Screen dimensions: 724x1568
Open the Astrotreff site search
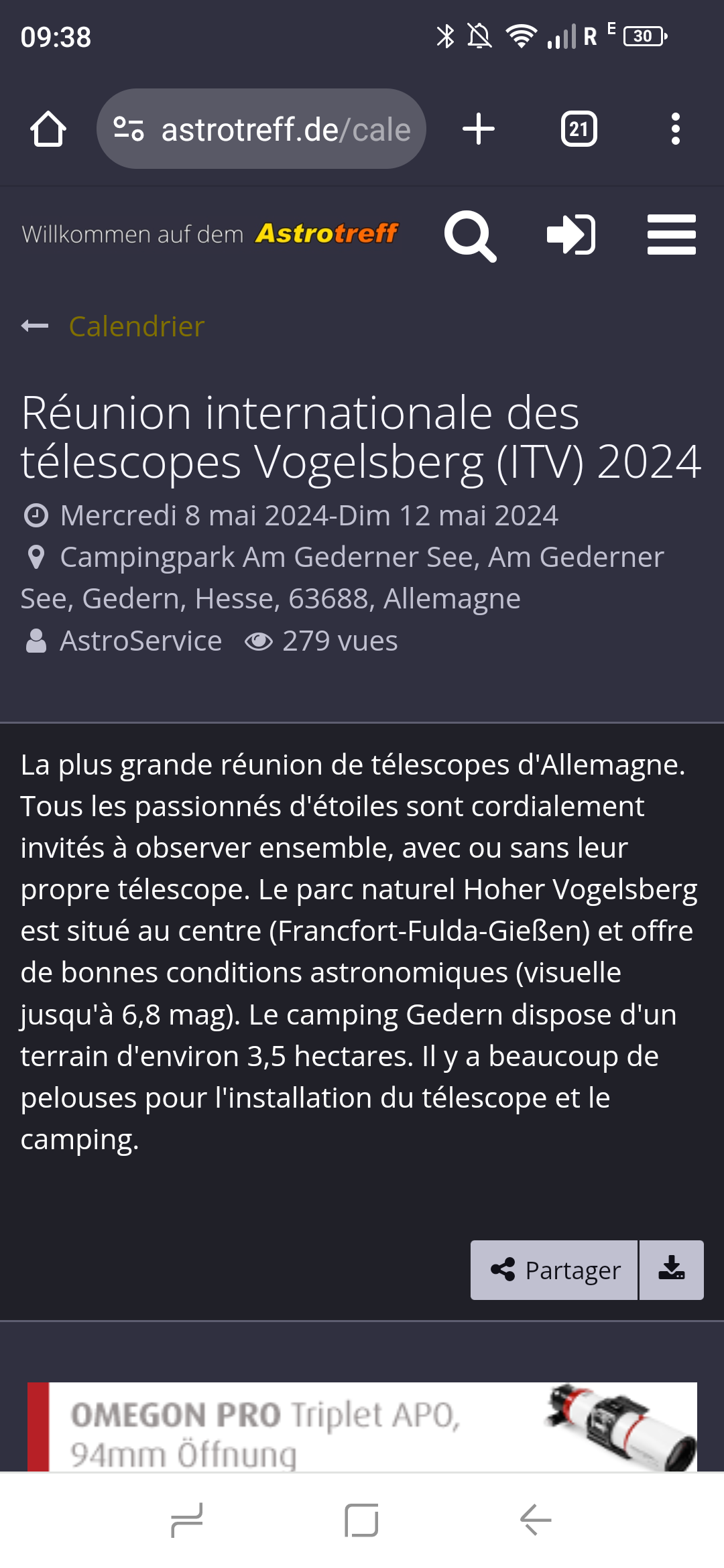click(x=470, y=235)
